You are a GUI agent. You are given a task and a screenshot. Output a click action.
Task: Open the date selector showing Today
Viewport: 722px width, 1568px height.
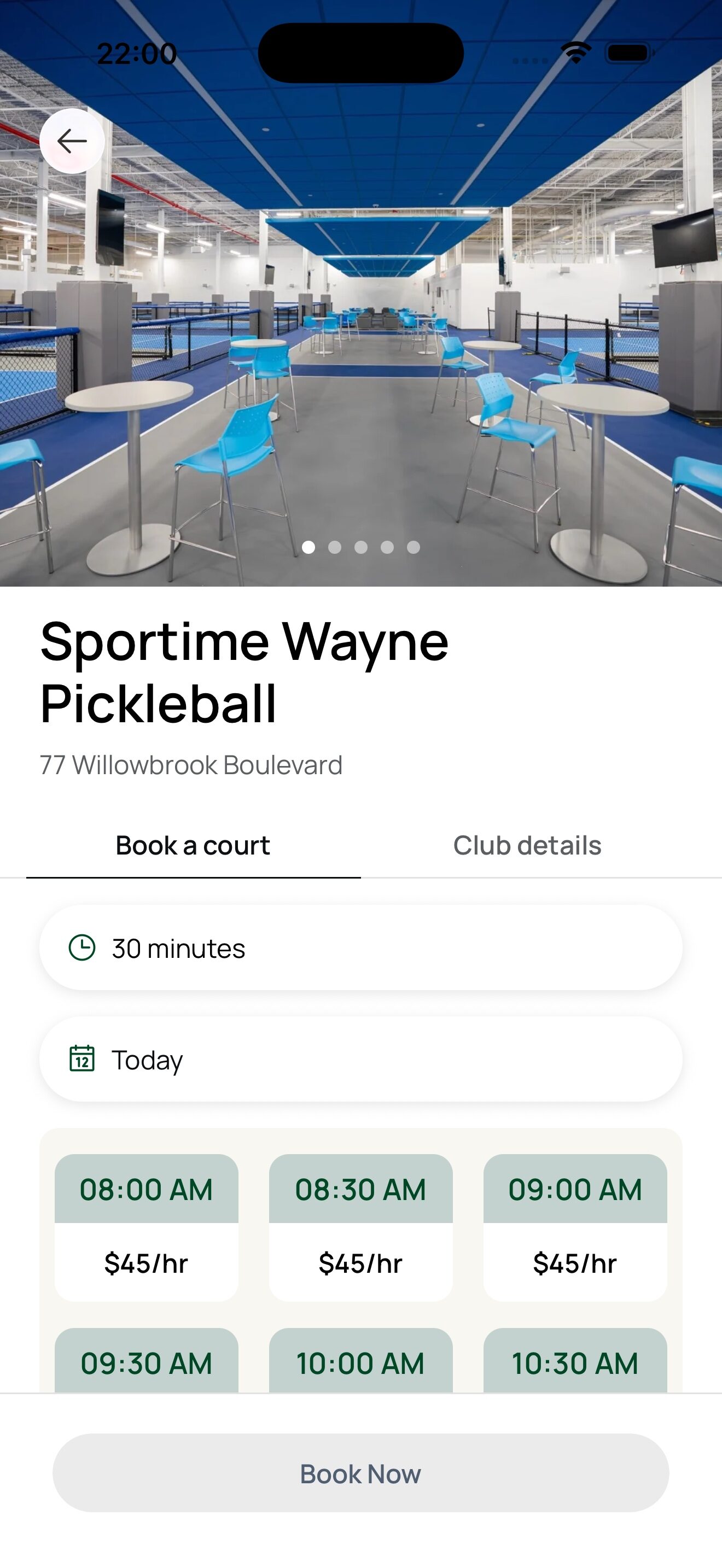point(360,1059)
